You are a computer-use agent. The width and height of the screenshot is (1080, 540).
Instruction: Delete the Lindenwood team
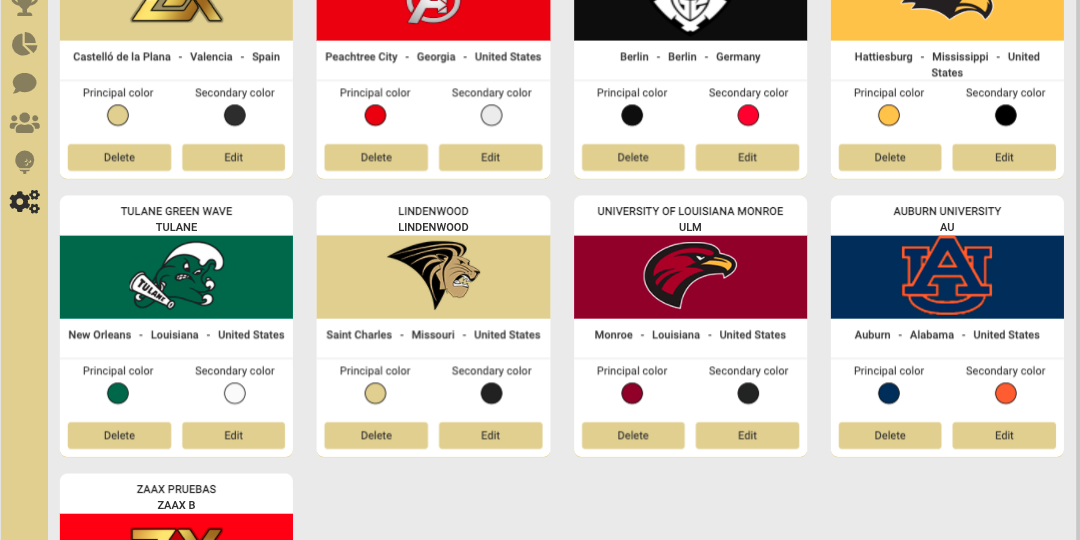[x=376, y=435]
